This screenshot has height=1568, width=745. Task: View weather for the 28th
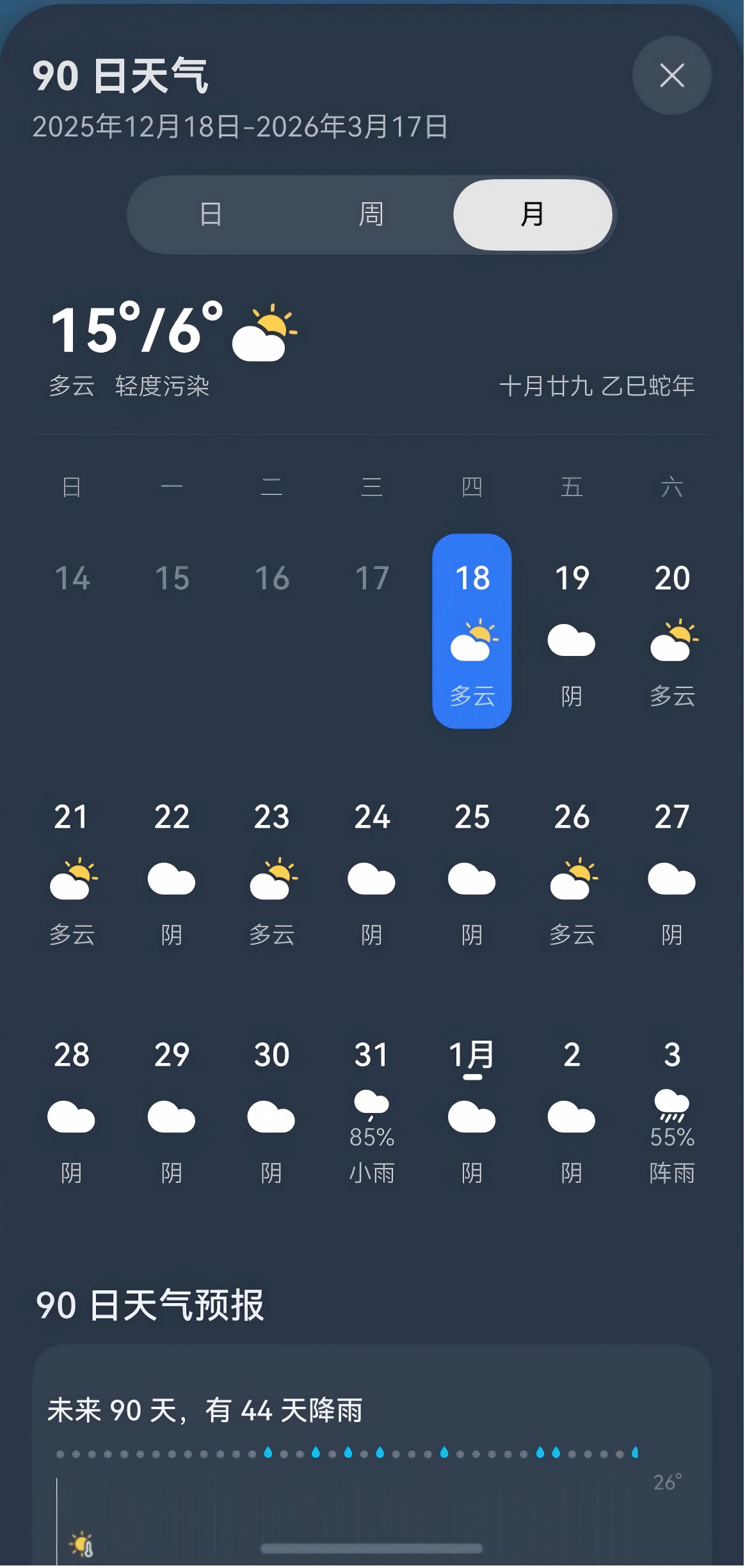pyautogui.click(x=72, y=1110)
